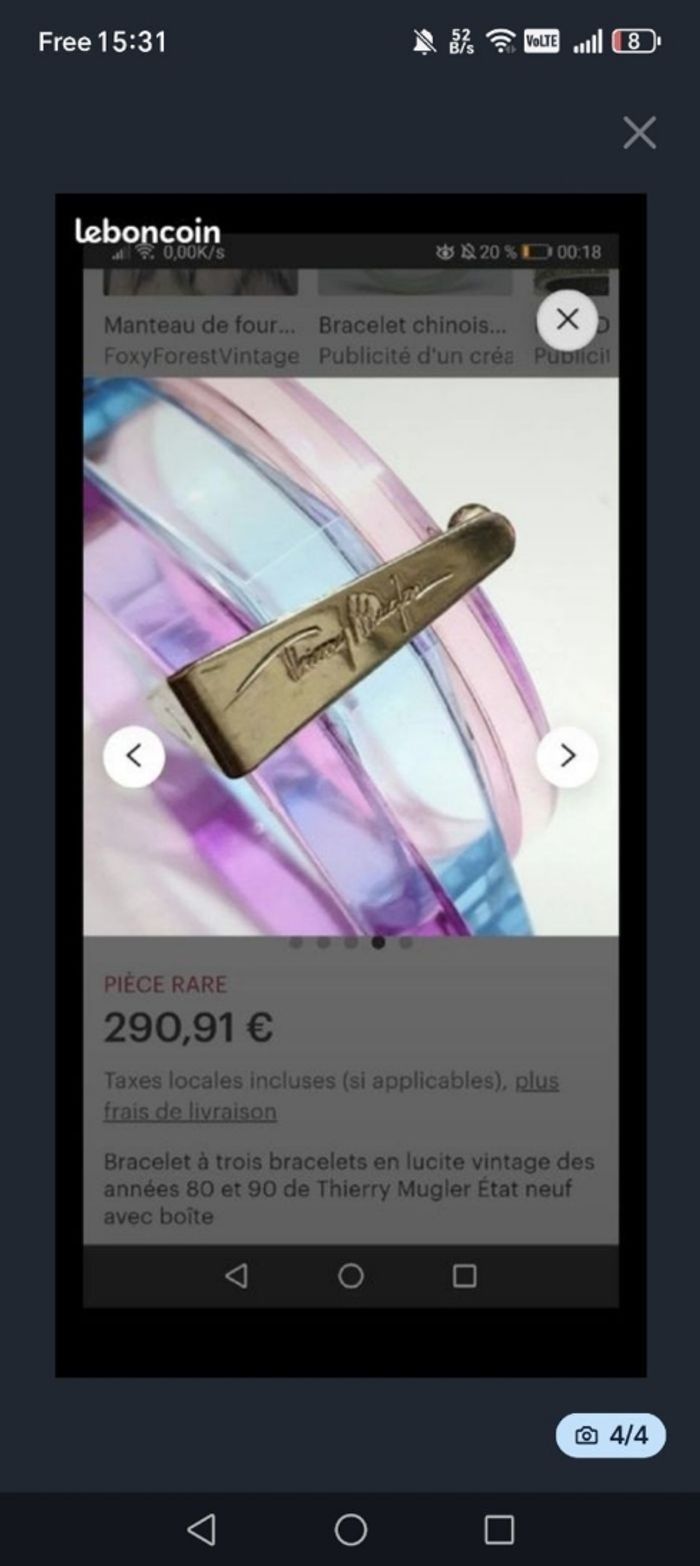This screenshot has height=1566, width=700.
Task: Close the fullscreen photo viewer
Action: click(x=639, y=132)
